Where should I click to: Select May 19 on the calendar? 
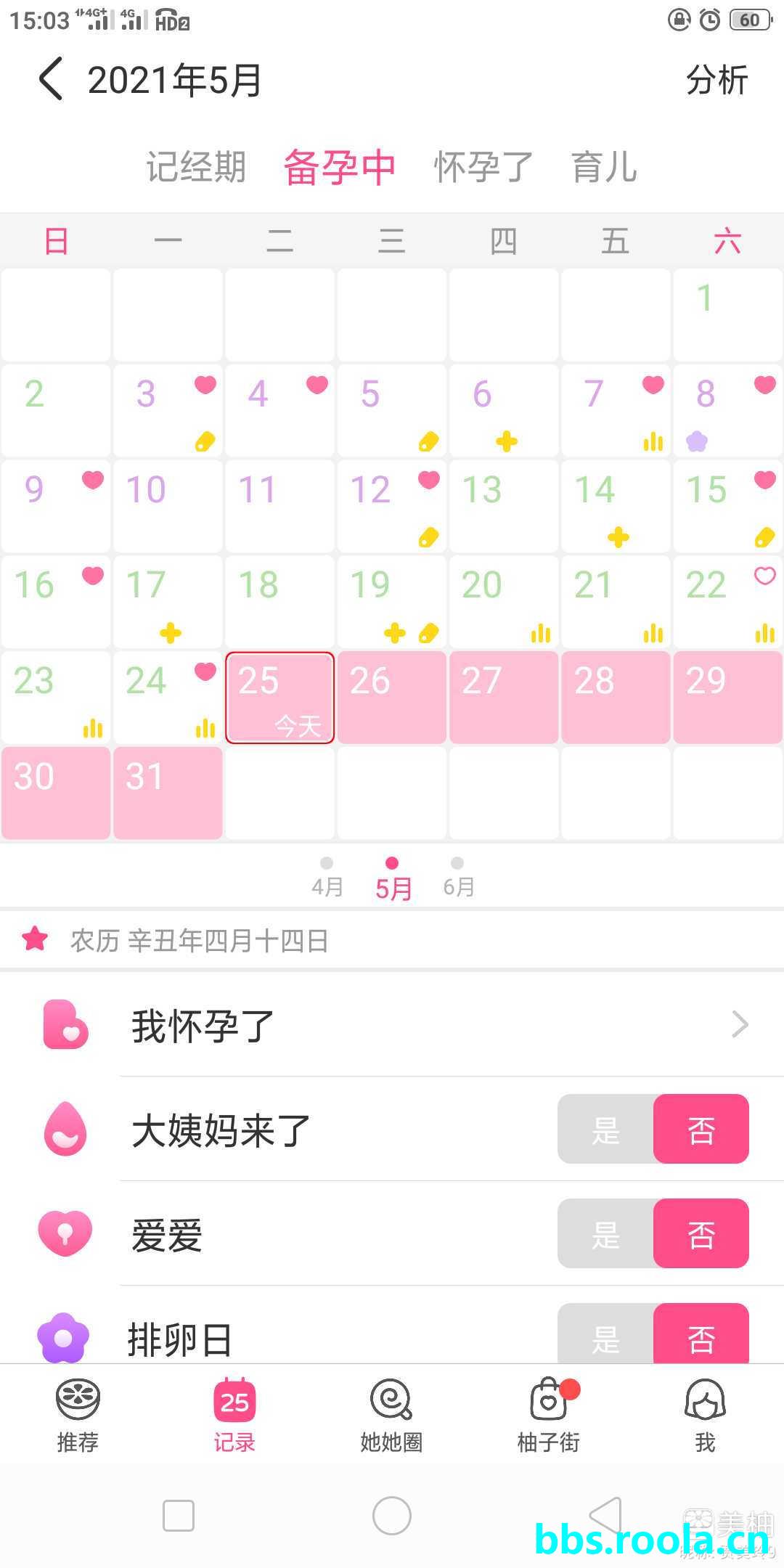tap(391, 602)
